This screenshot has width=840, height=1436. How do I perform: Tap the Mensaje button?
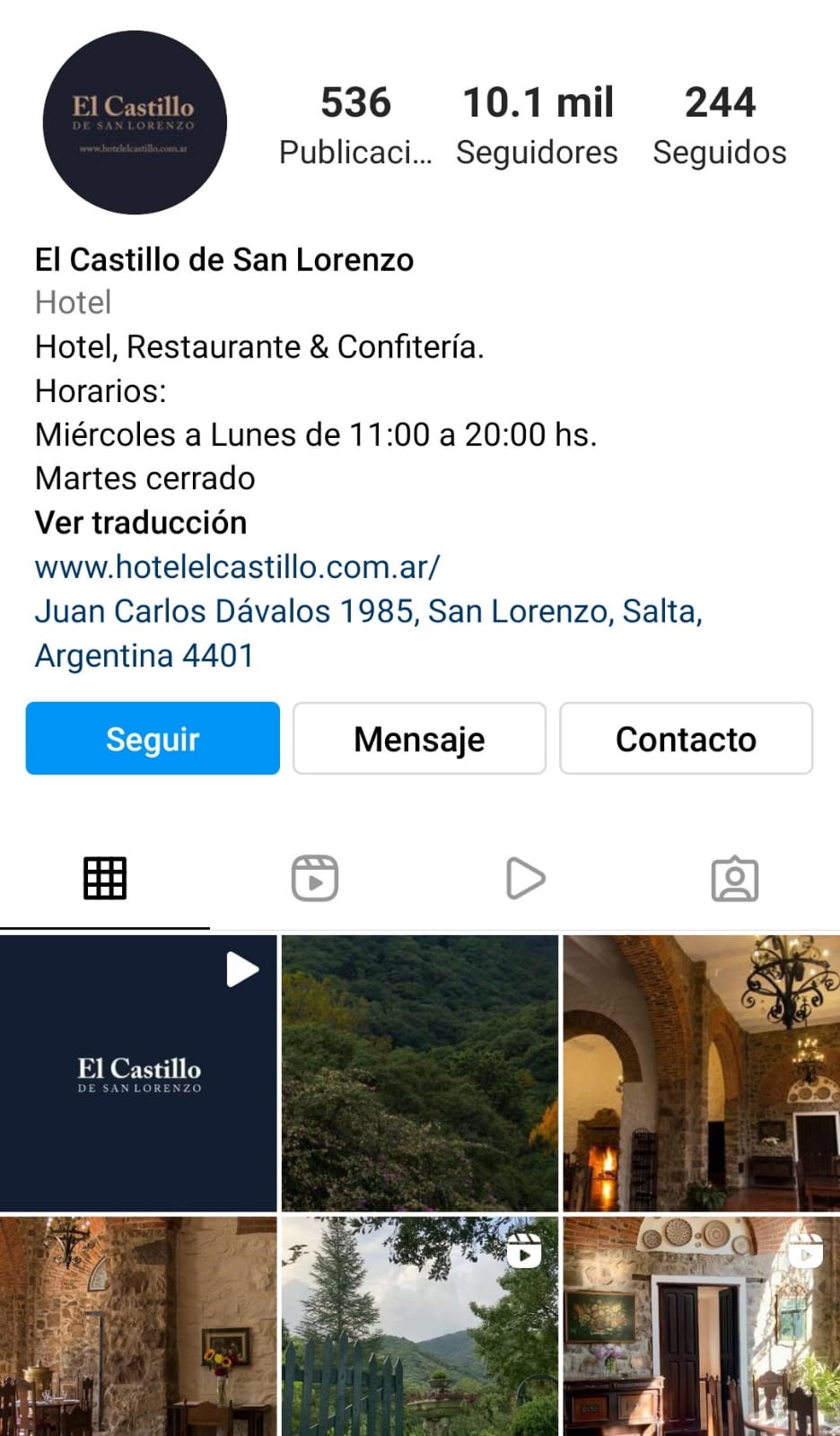pyautogui.click(x=419, y=738)
